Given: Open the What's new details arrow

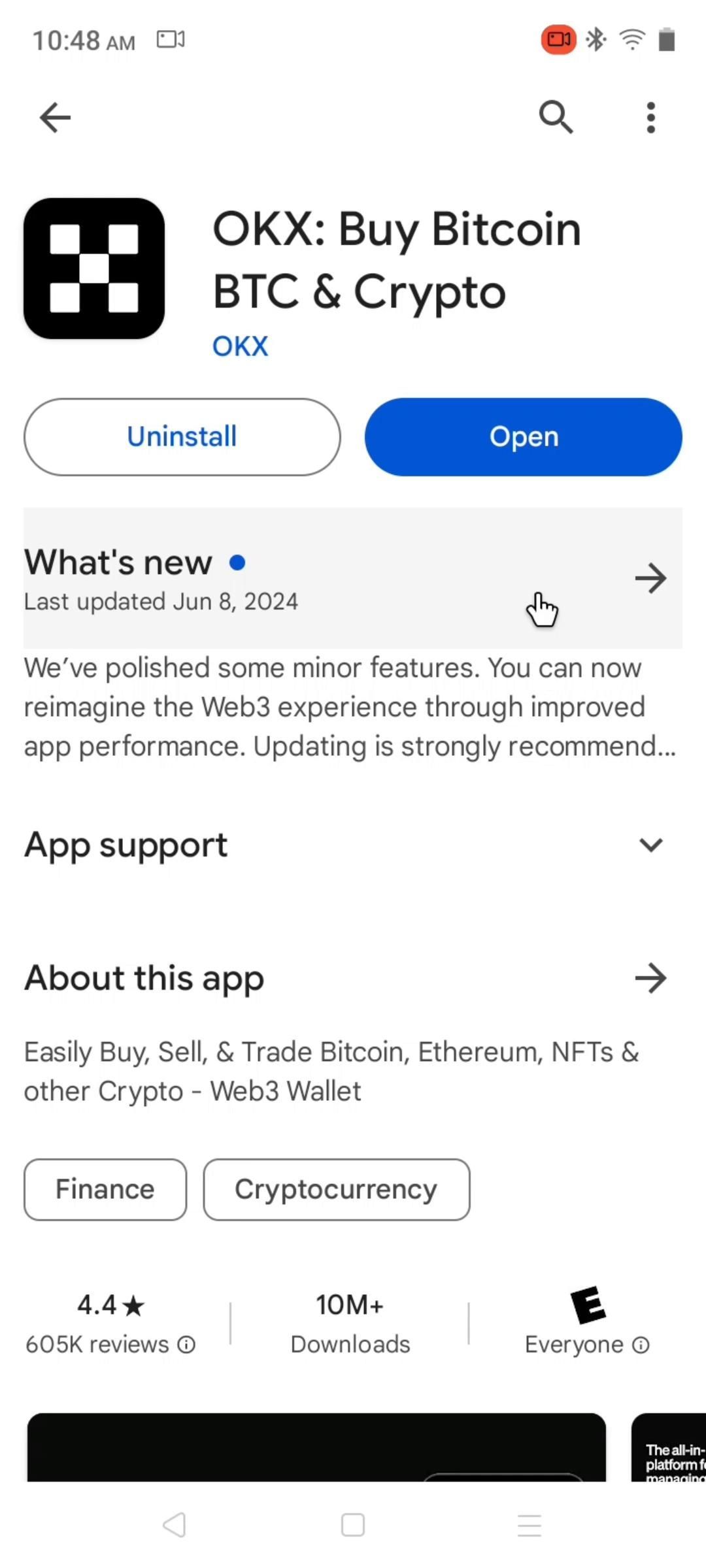Looking at the screenshot, I should click(650, 578).
